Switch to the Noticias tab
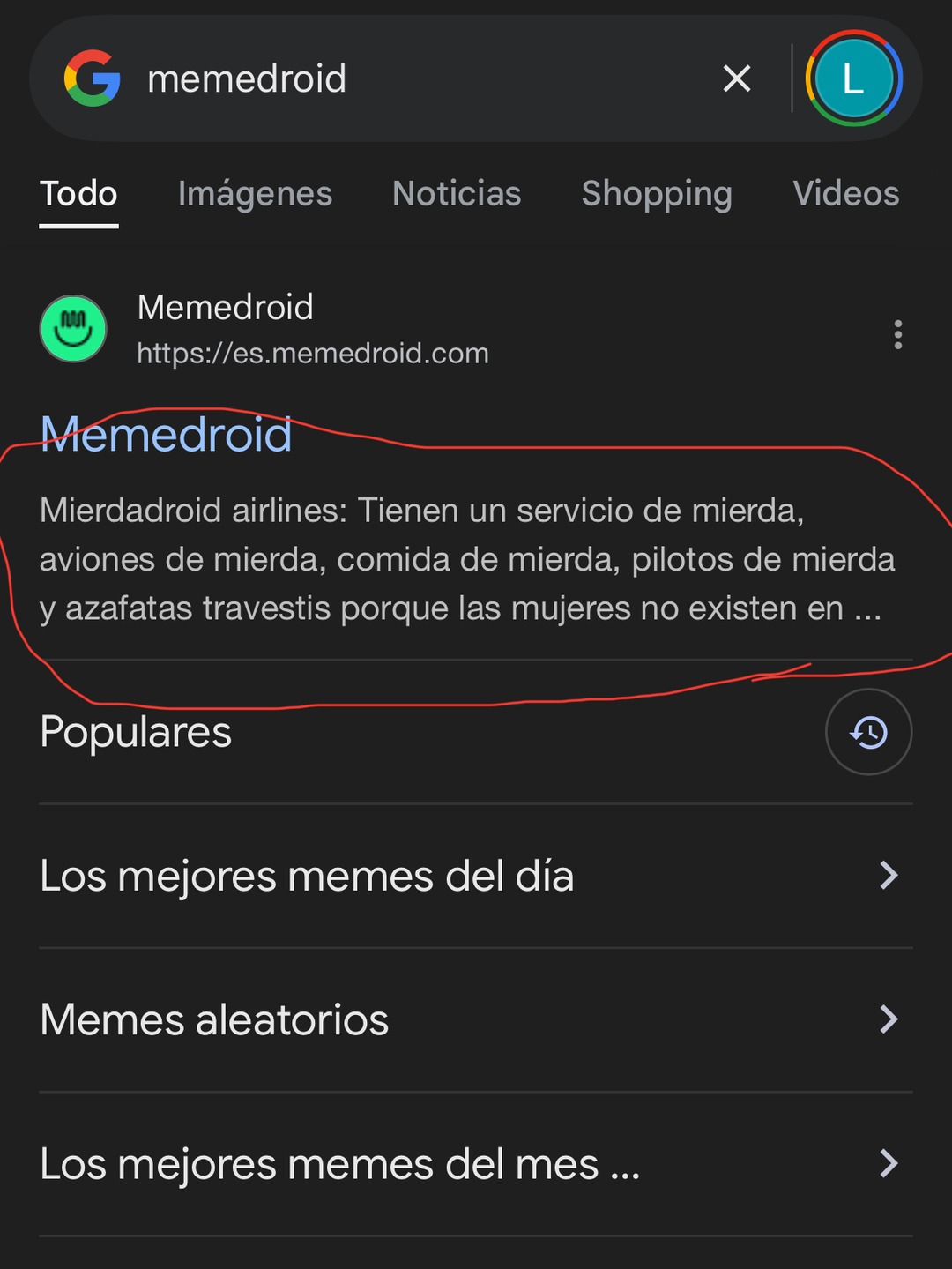The height and width of the screenshot is (1269, 952). click(457, 194)
